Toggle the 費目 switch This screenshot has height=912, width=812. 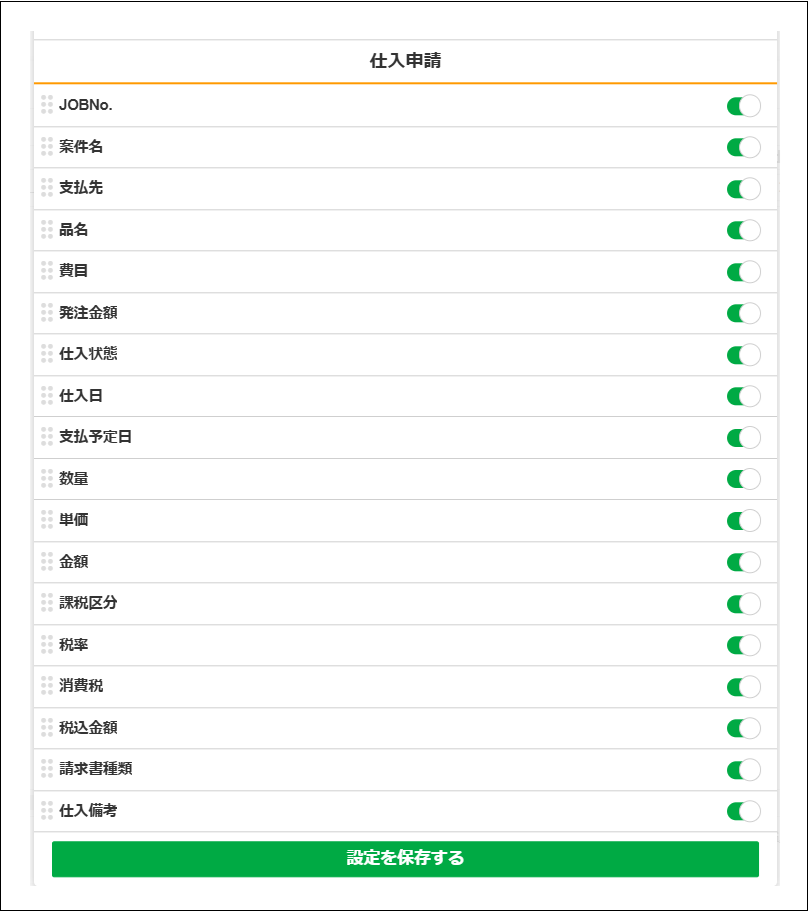point(743,272)
